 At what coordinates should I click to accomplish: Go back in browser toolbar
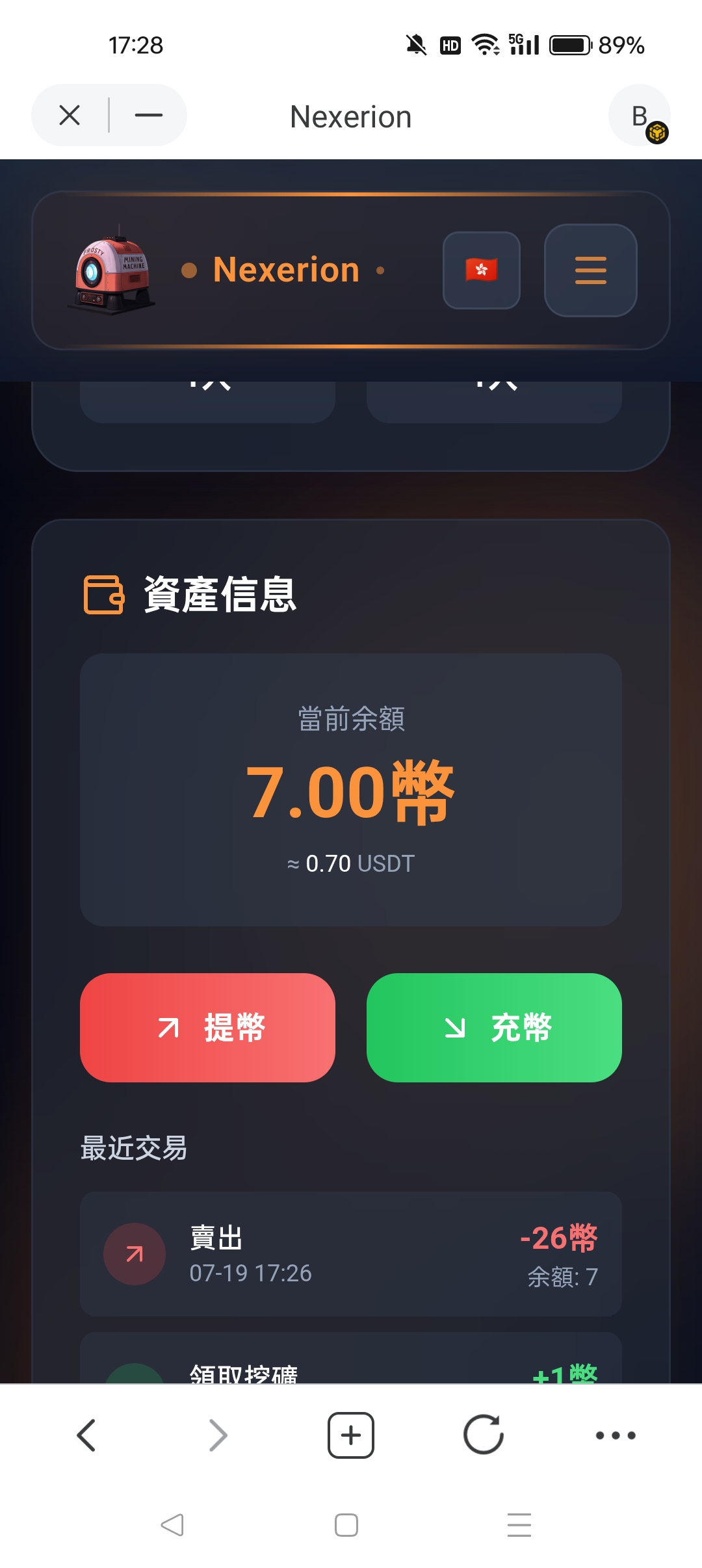(x=86, y=1435)
